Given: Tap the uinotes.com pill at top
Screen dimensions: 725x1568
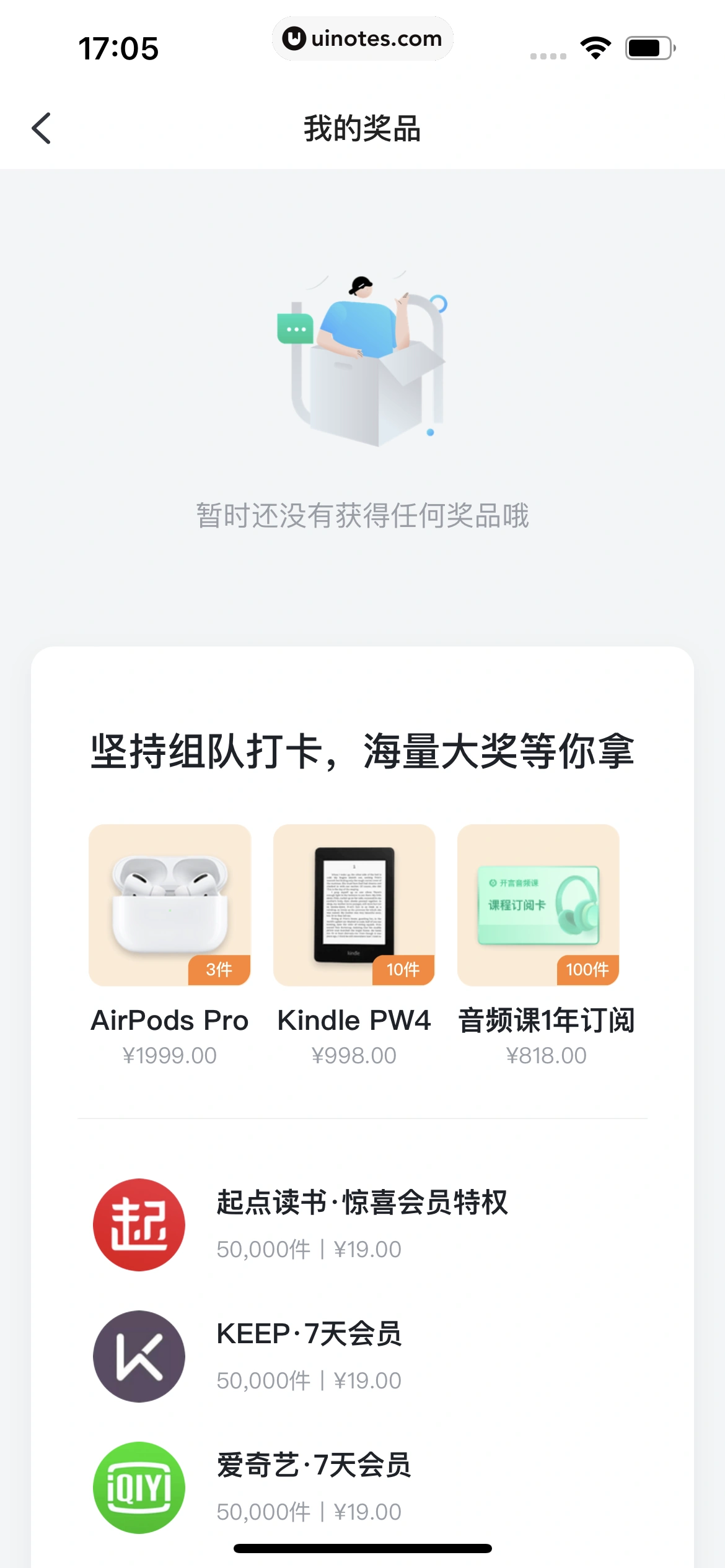Looking at the screenshot, I should [362, 38].
